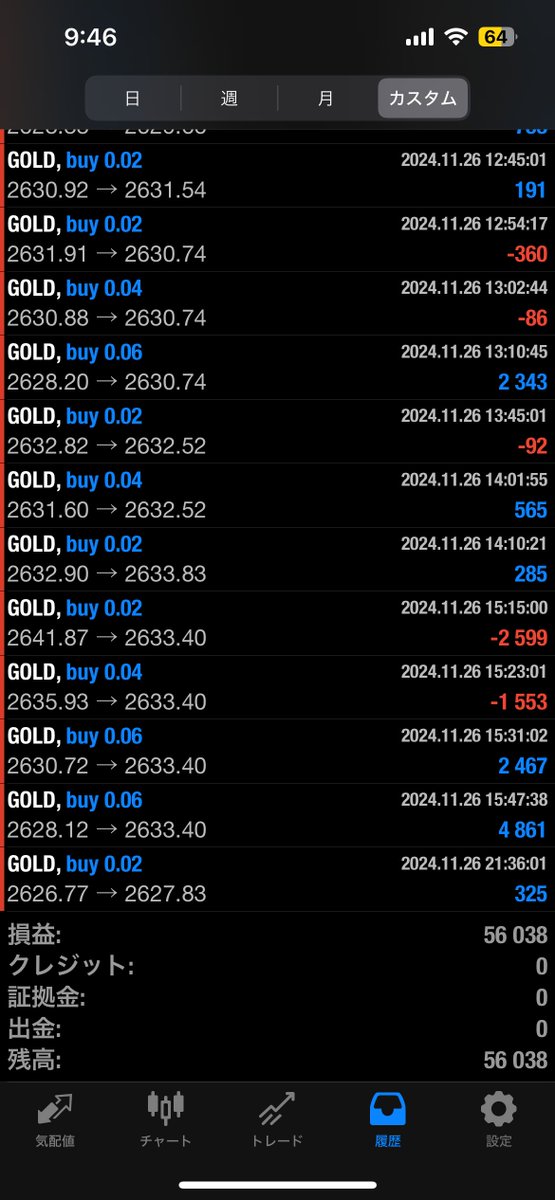Select the カスタム period filter

click(x=422, y=98)
